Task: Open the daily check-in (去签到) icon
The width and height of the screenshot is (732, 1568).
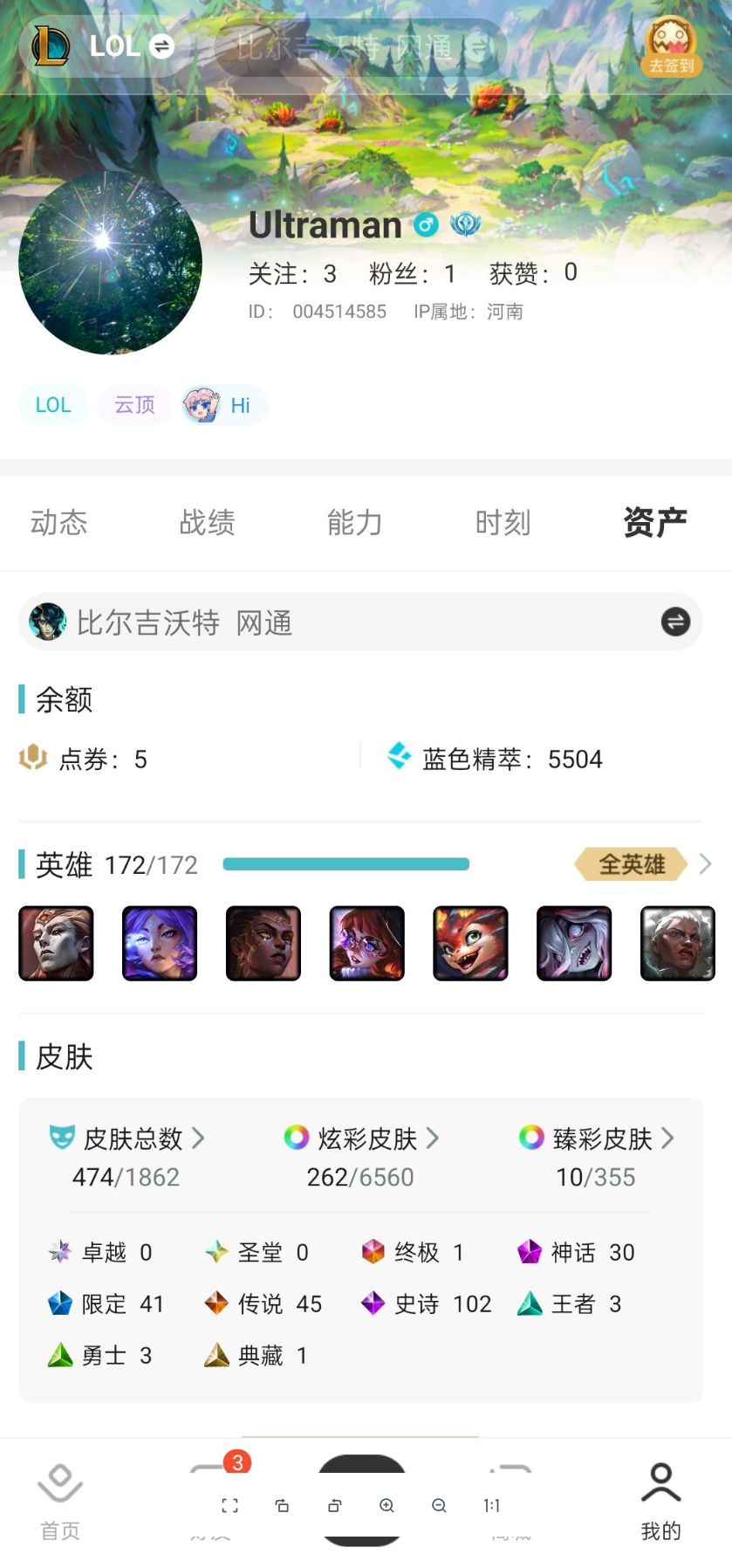Action: [671, 48]
